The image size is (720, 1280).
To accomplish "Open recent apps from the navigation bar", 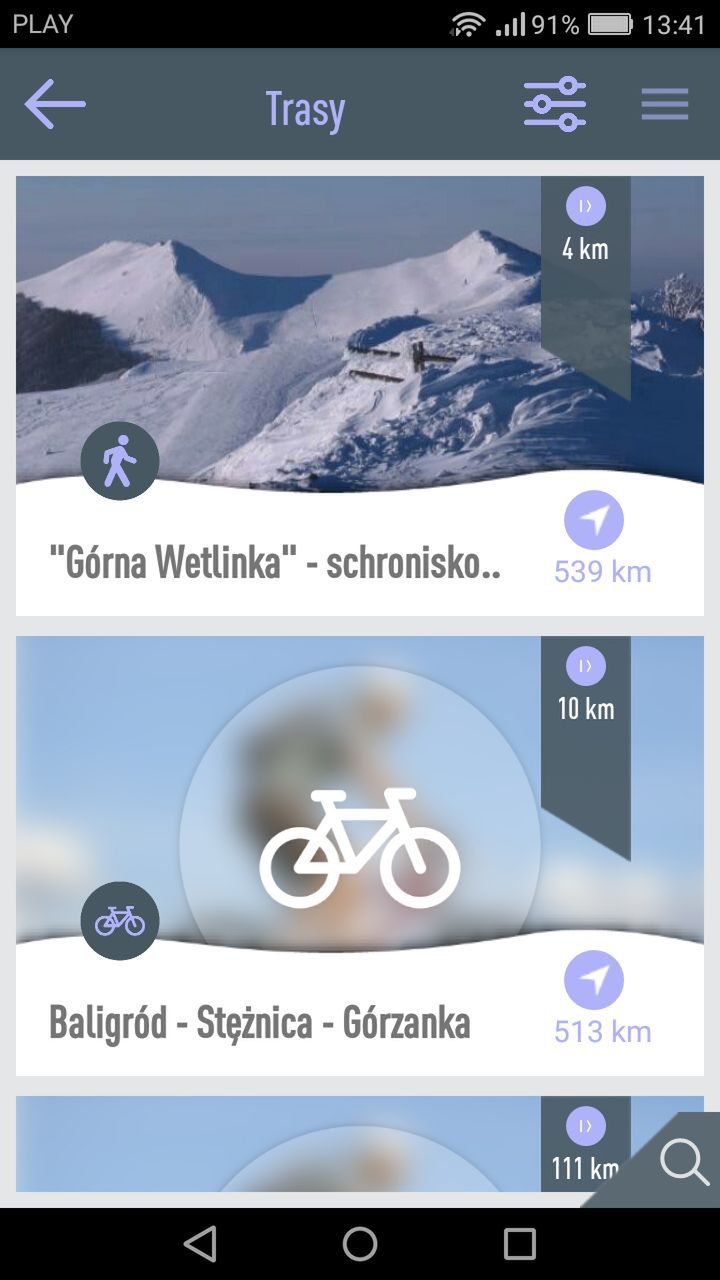I will pos(520,1244).
